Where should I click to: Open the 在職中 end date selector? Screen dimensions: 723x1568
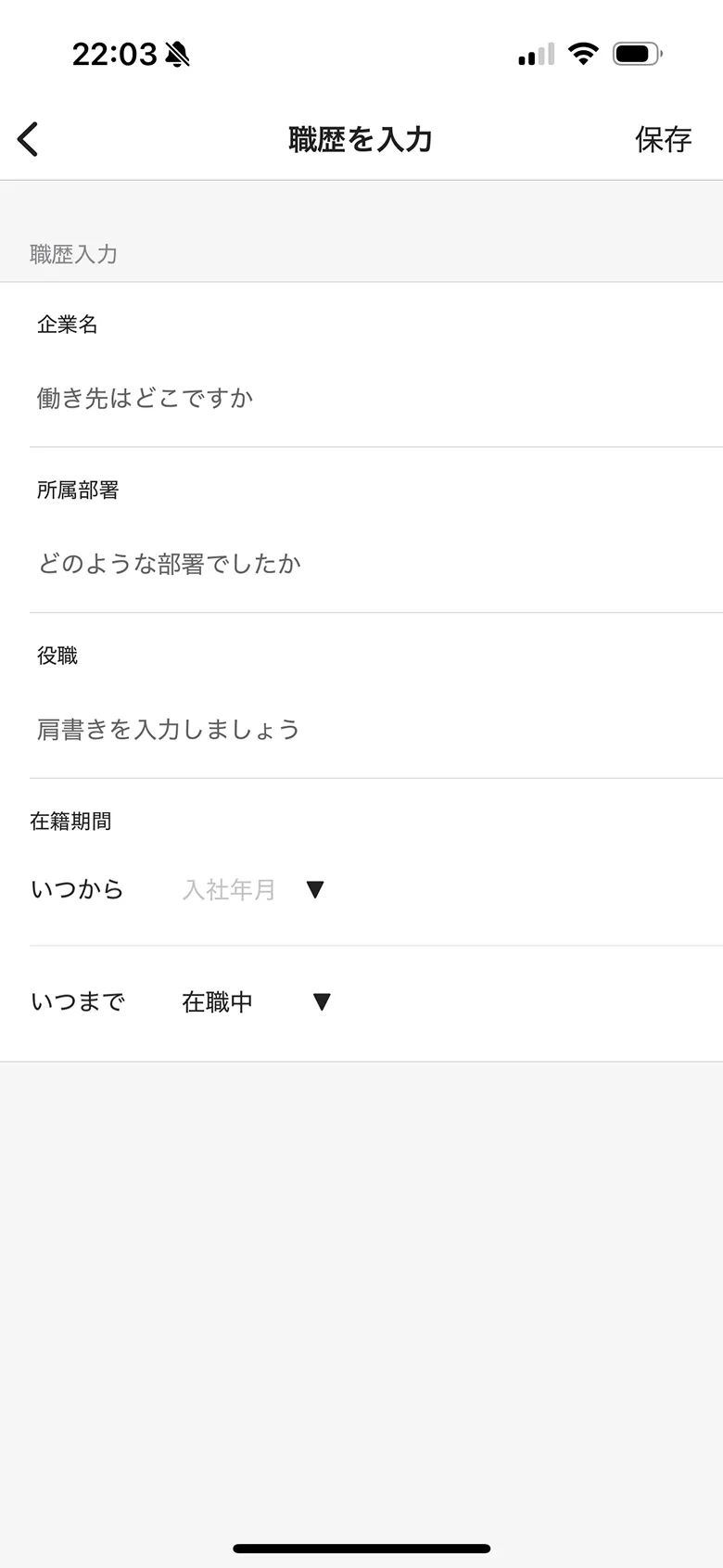pos(218,1001)
